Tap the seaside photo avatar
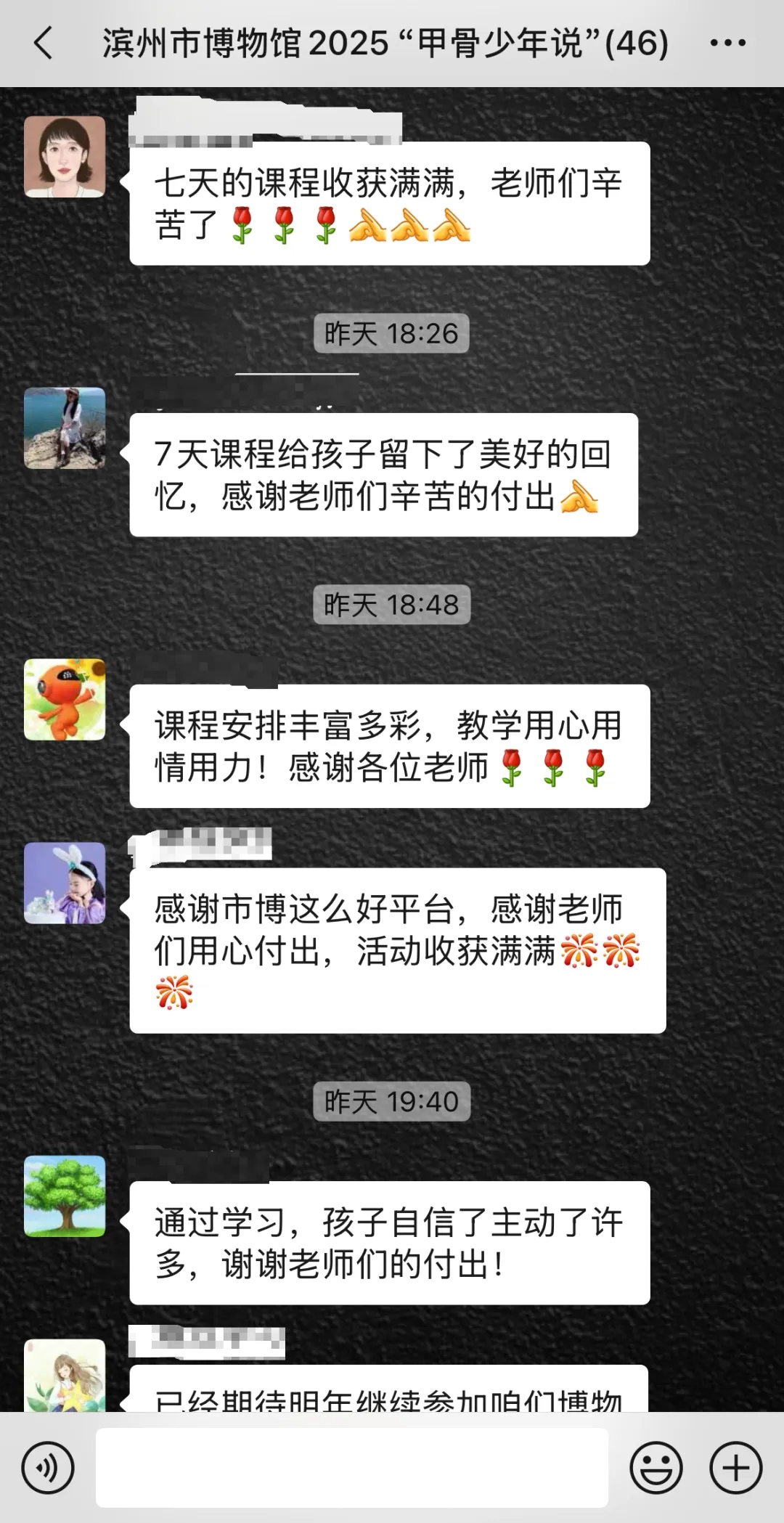Image resolution: width=784 pixels, height=1523 pixels. [x=65, y=428]
